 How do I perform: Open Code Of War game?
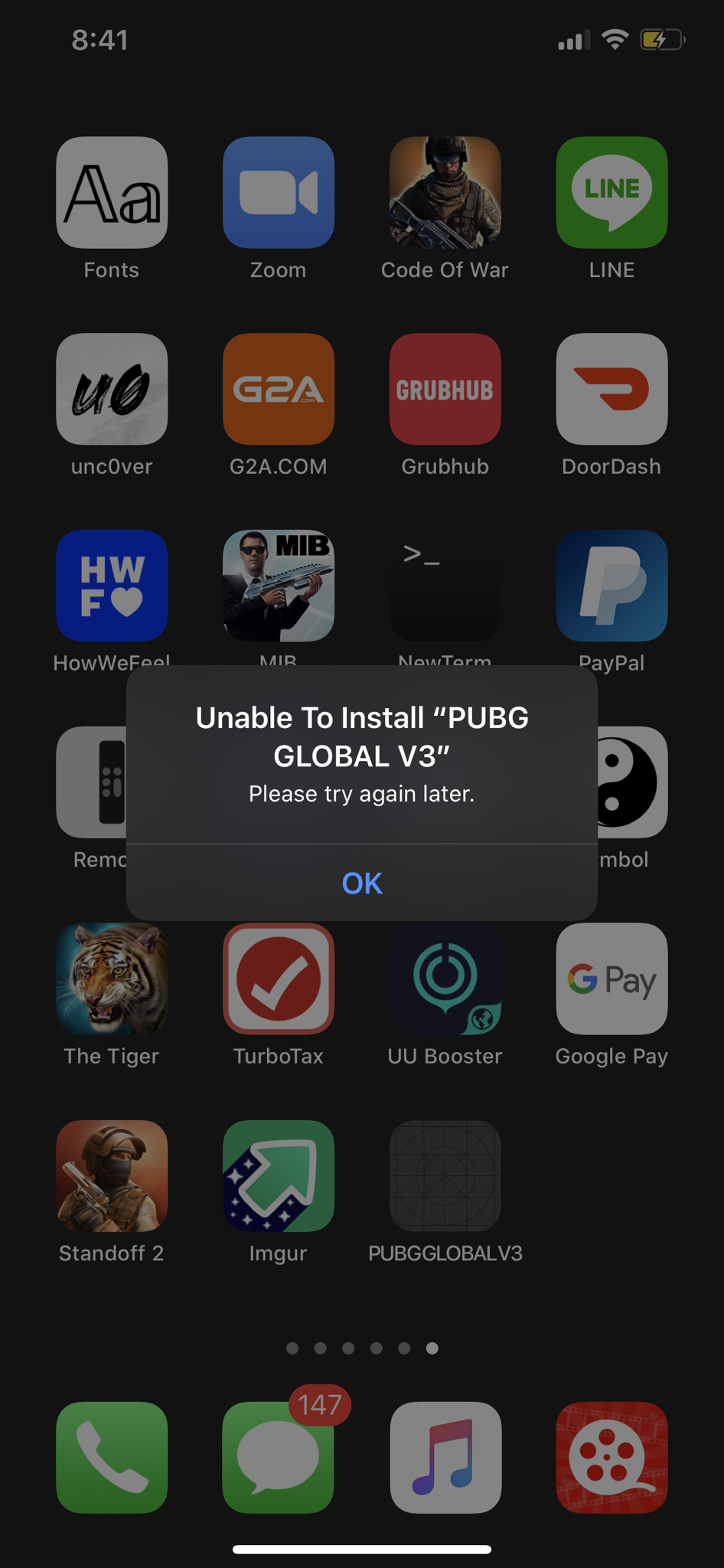click(445, 193)
